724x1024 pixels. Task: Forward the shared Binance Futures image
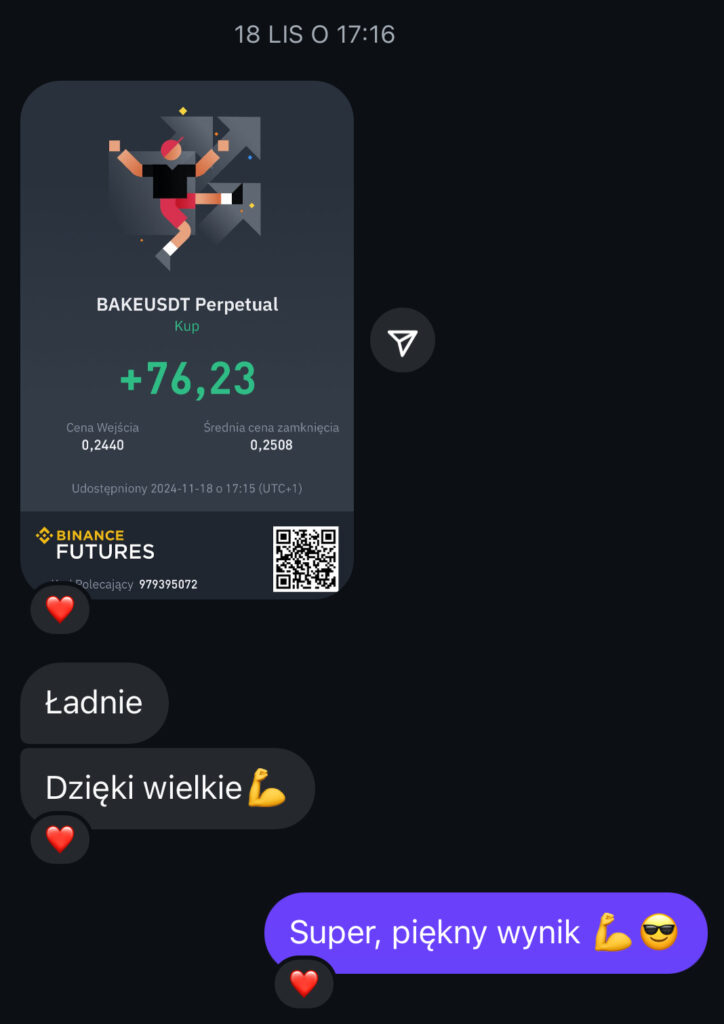pyautogui.click(x=402, y=341)
